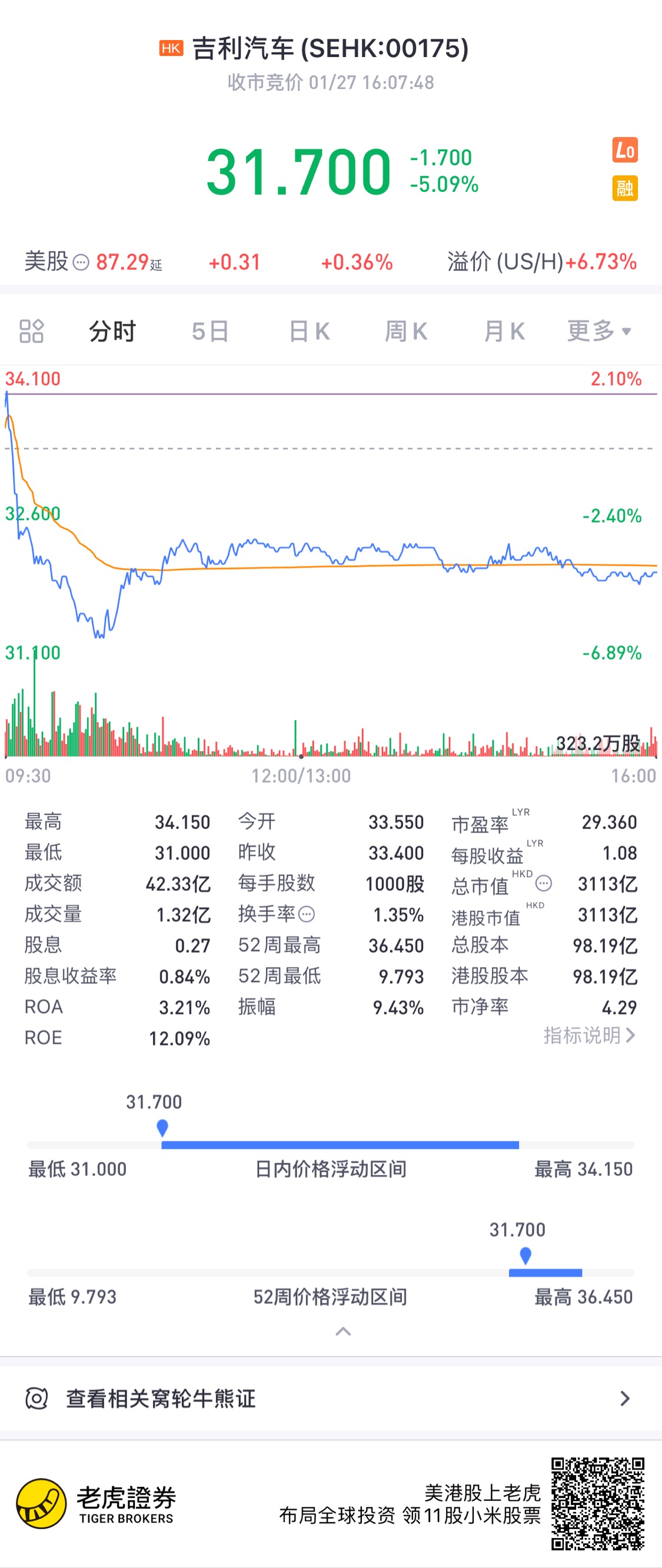
Task: Tap the orange Lo badge
Action: 625,149
